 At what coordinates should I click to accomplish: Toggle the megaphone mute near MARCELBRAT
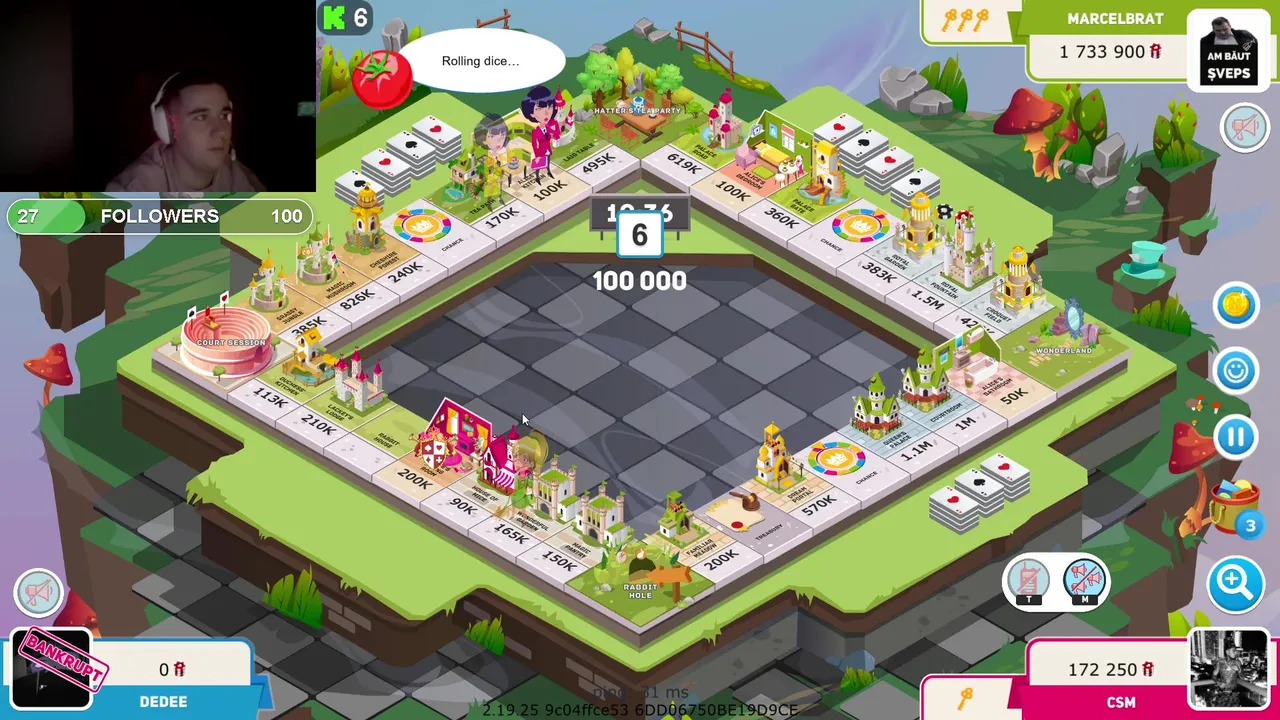pyautogui.click(x=1245, y=128)
